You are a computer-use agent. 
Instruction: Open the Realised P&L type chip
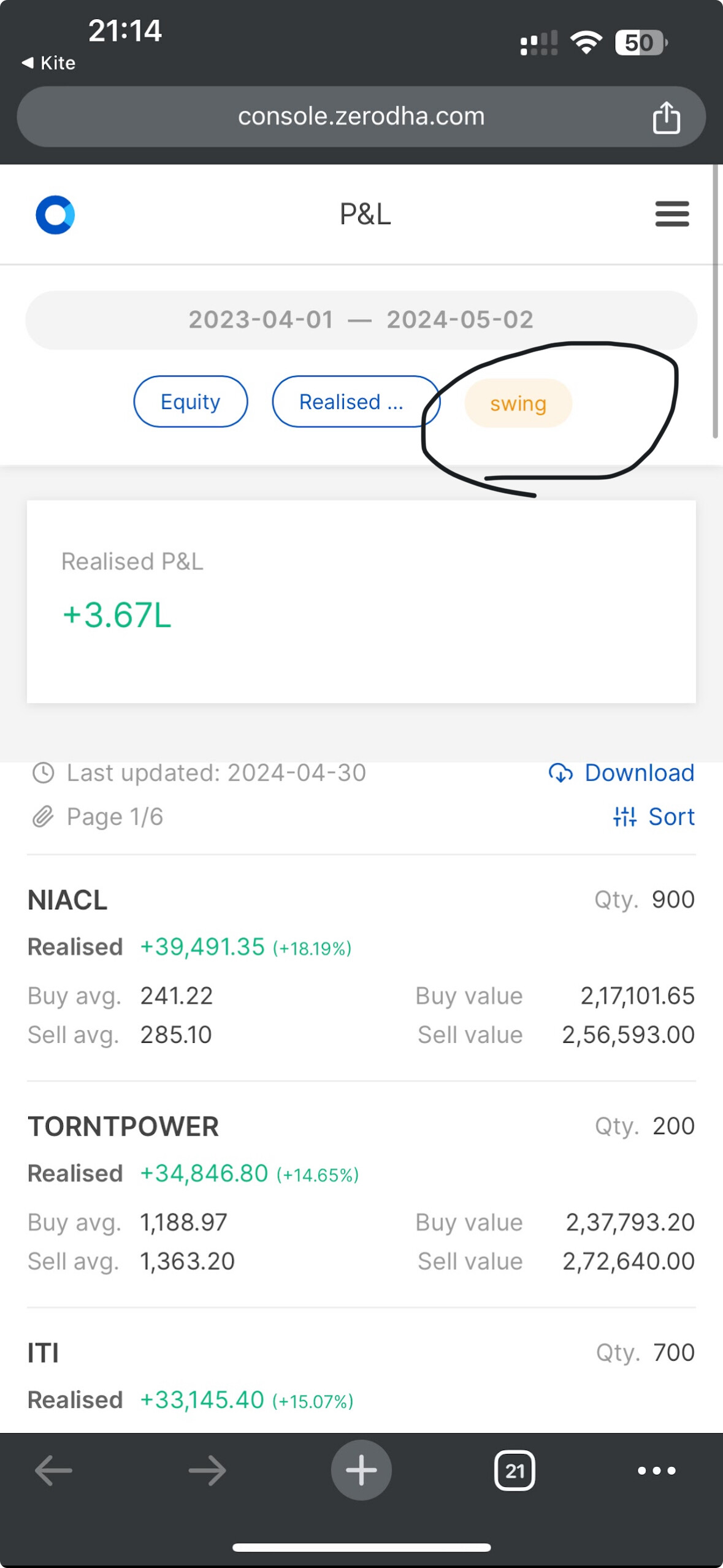pyautogui.click(x=356, y=402)
